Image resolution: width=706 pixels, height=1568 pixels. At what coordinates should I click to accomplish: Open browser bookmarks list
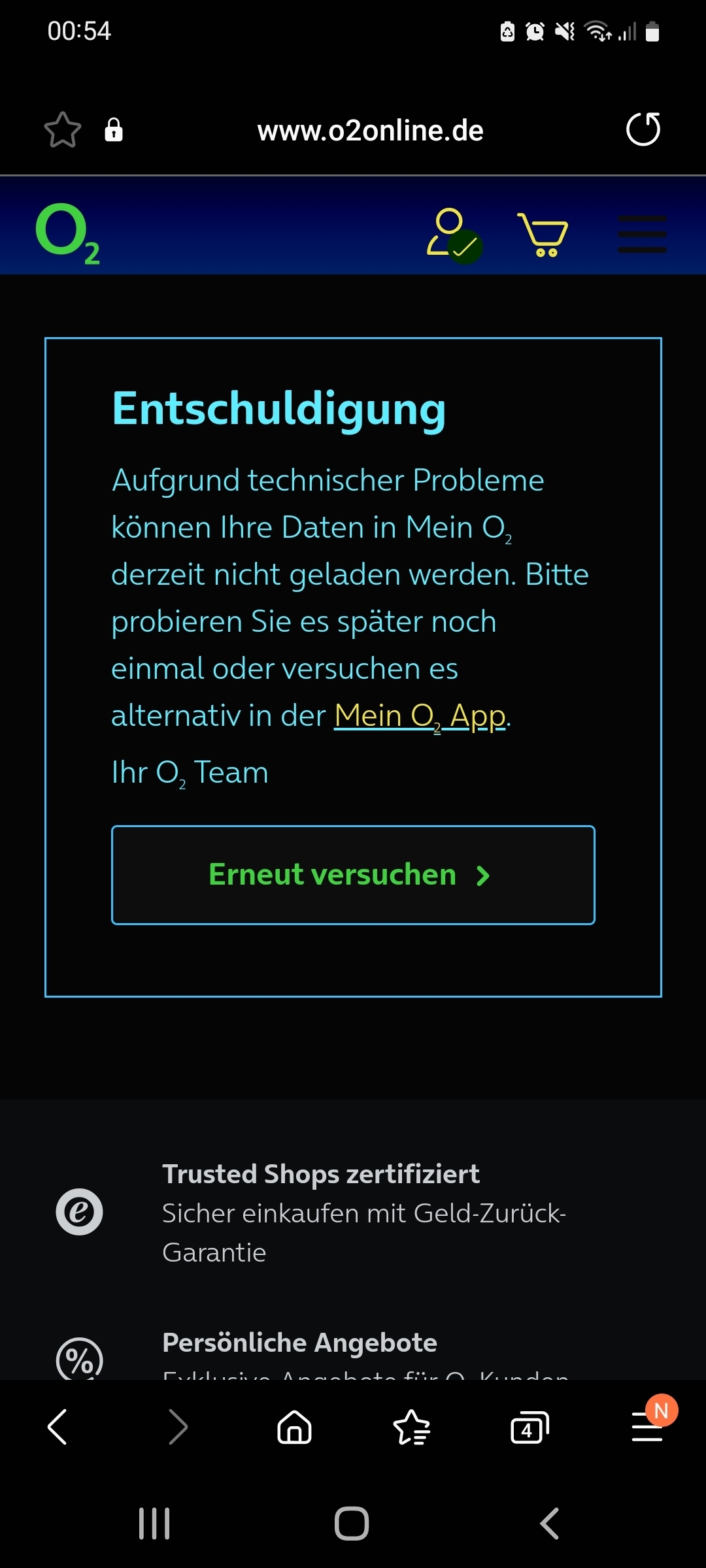412,1427
